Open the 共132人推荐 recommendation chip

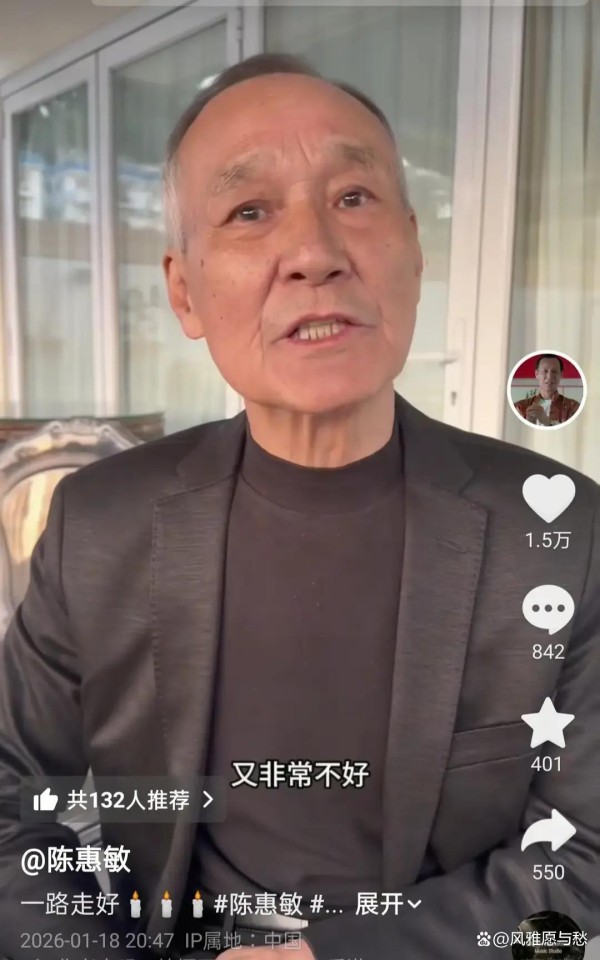pyautogui.click(x=124, y=799)
